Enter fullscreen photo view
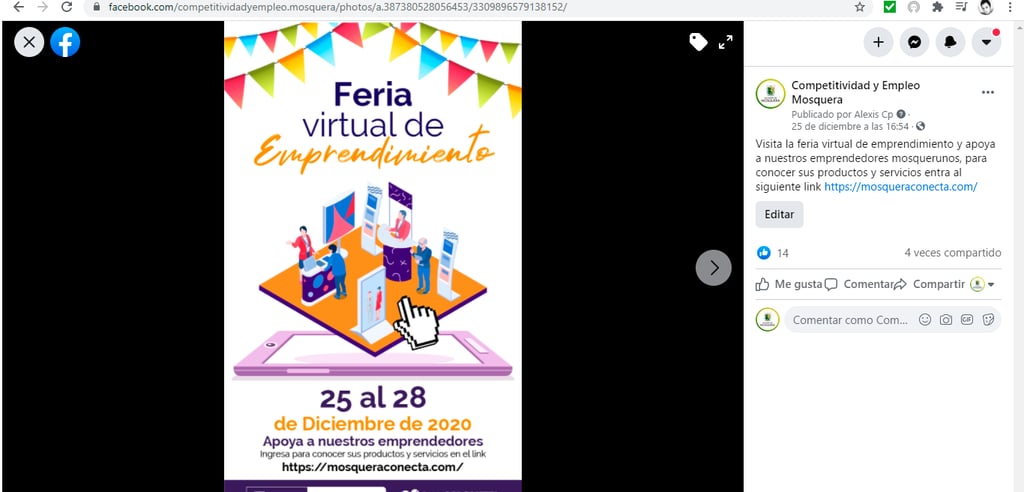Screen dimensions: 1024x492 726,41
